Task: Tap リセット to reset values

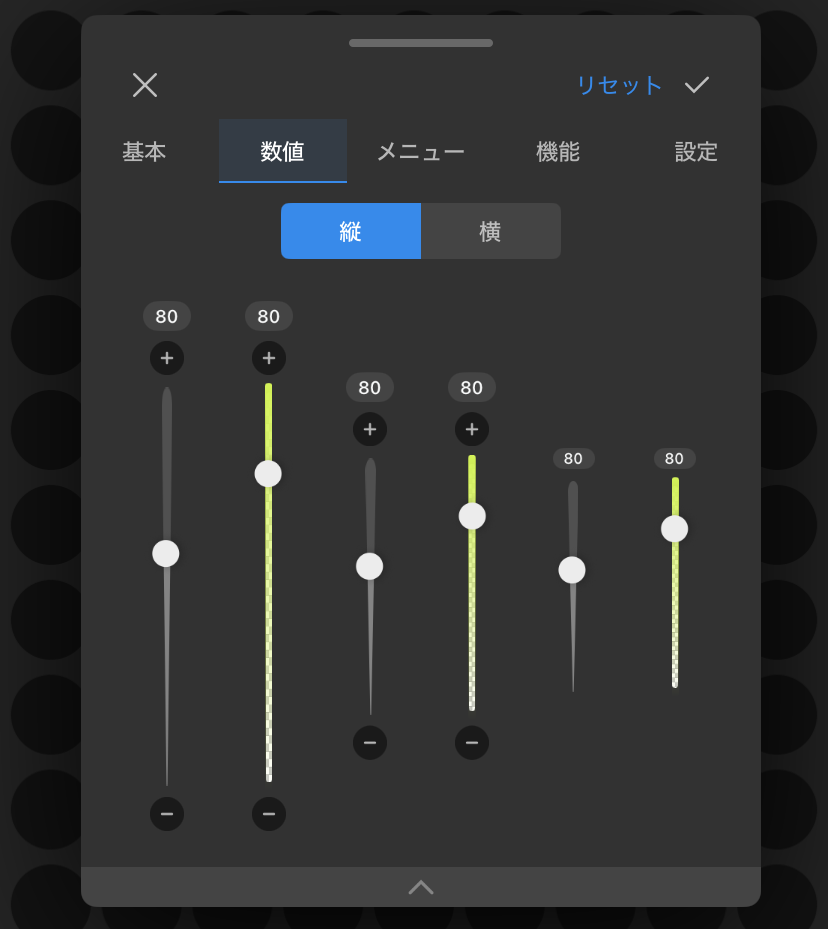Action: tap(619, 85)
